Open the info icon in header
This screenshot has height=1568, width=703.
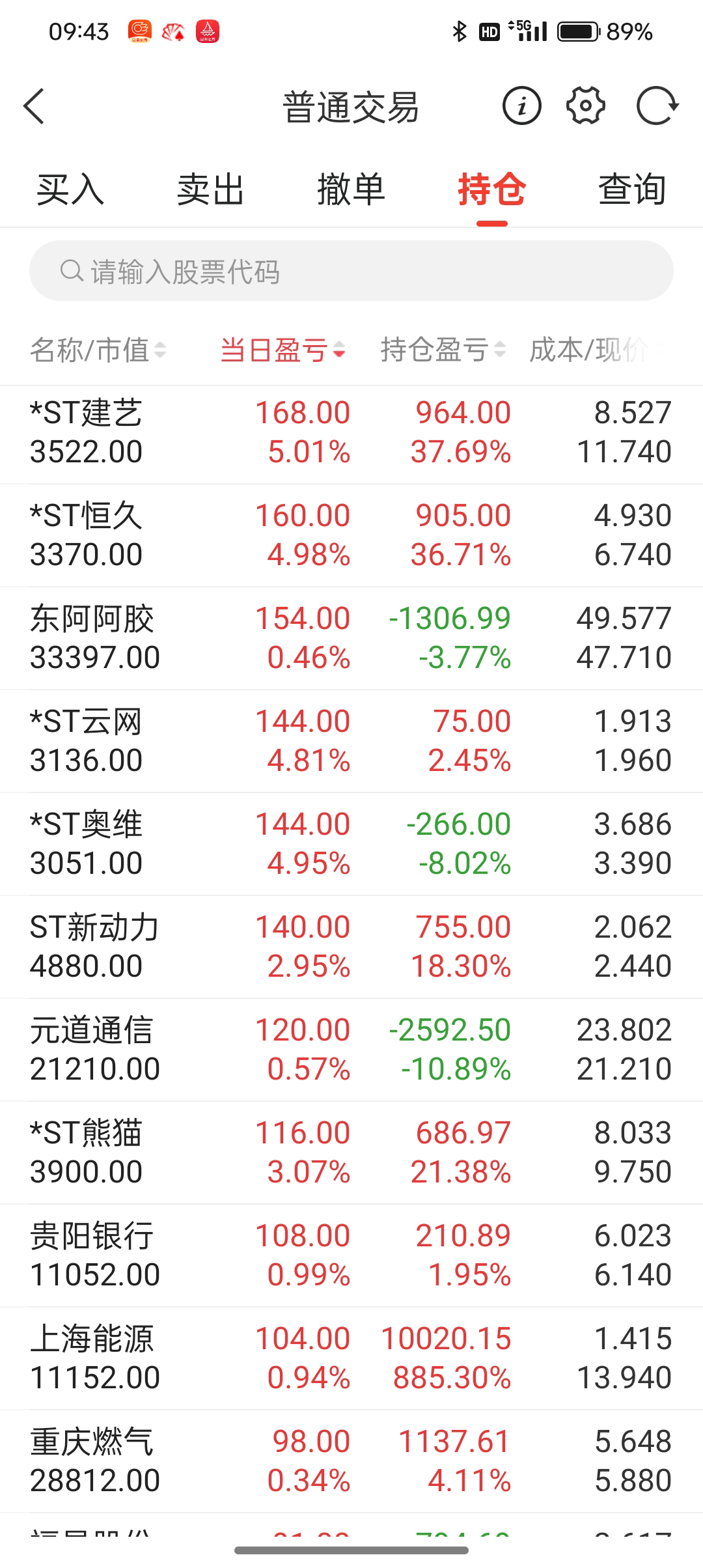[x=521, y=106]
